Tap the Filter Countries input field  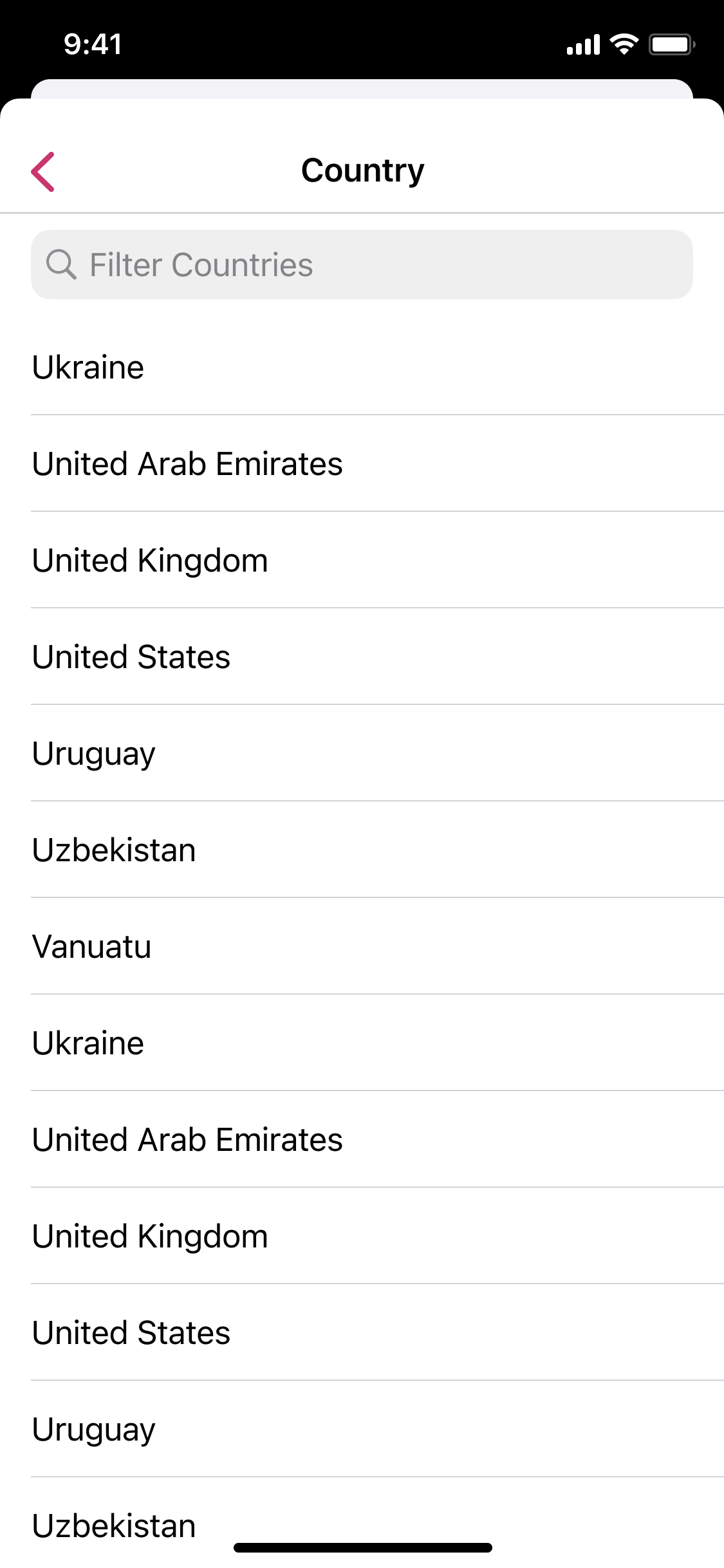tap(362, 264)
